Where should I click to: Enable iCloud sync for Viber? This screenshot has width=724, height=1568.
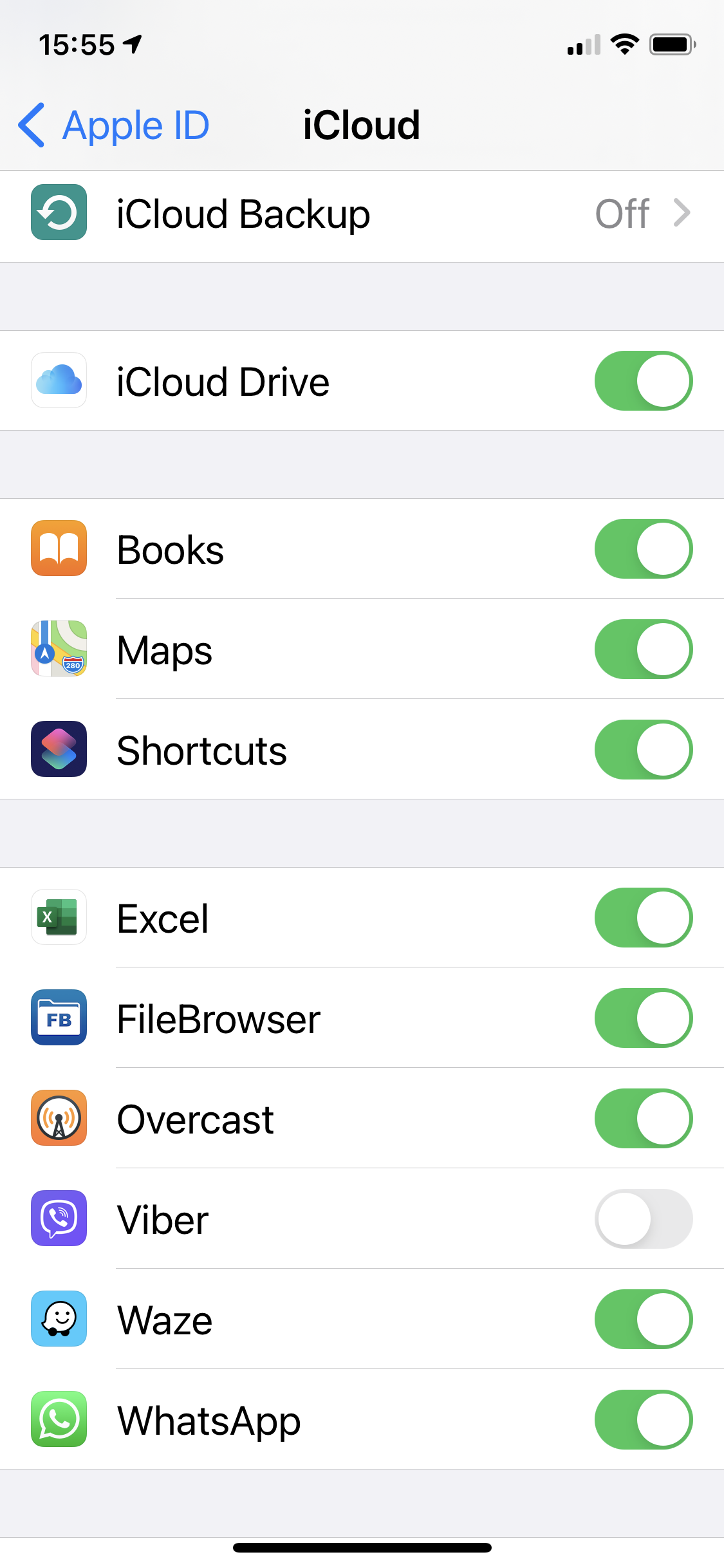[x=643, y=1218]
